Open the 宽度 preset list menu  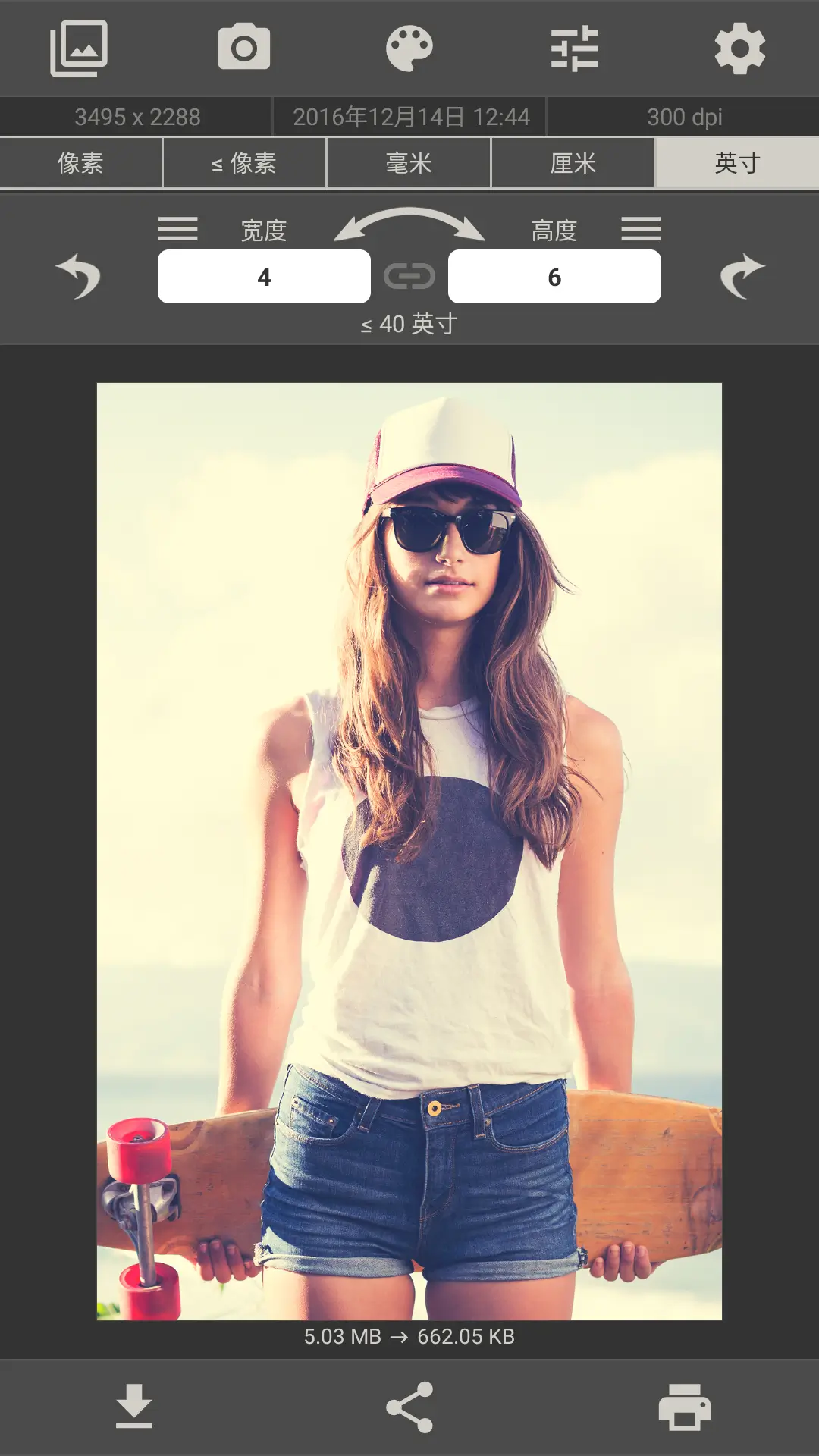click(x=178, y=228)
